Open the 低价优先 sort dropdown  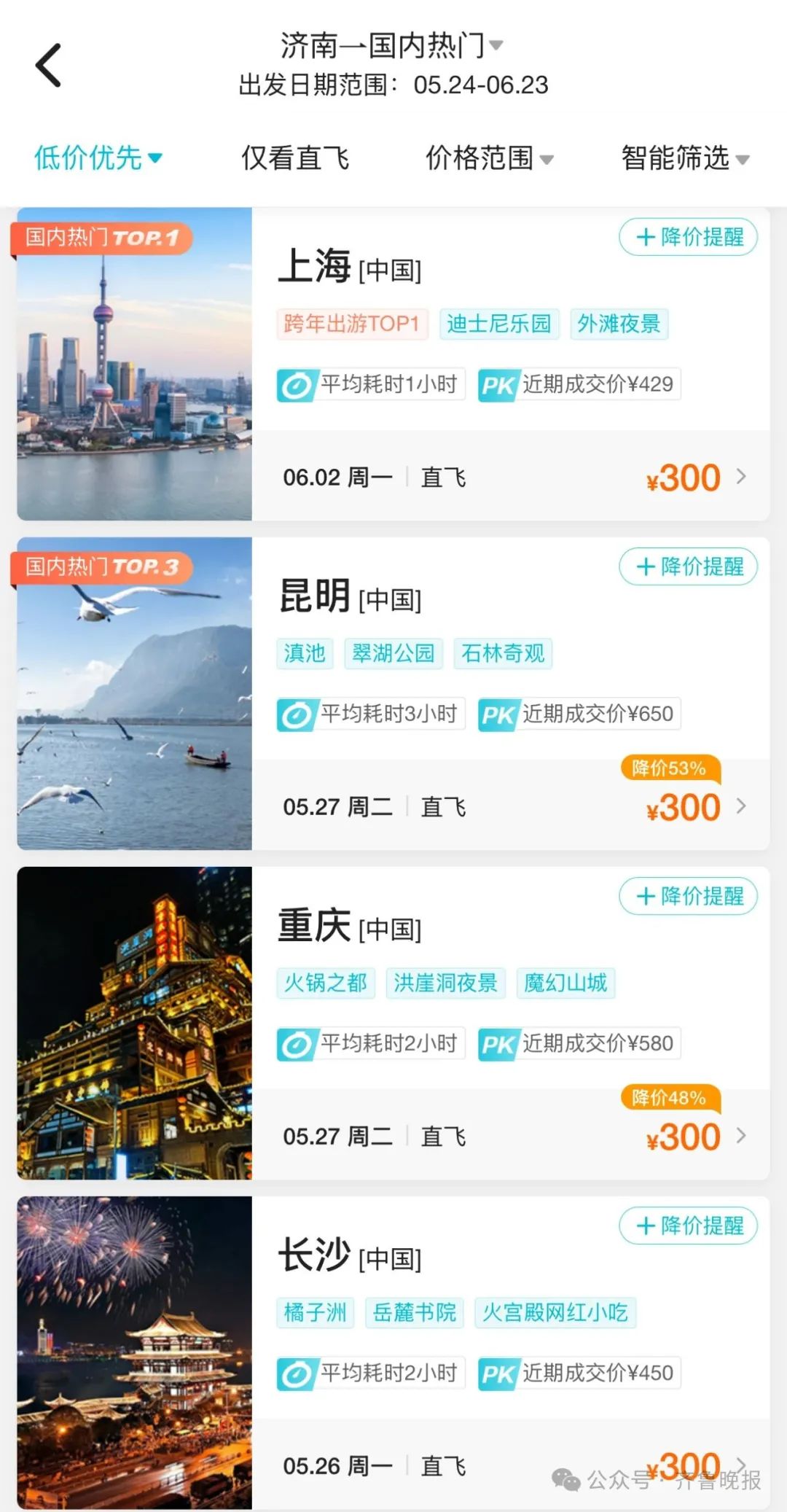pyautogui.click(x=98, y=157)
